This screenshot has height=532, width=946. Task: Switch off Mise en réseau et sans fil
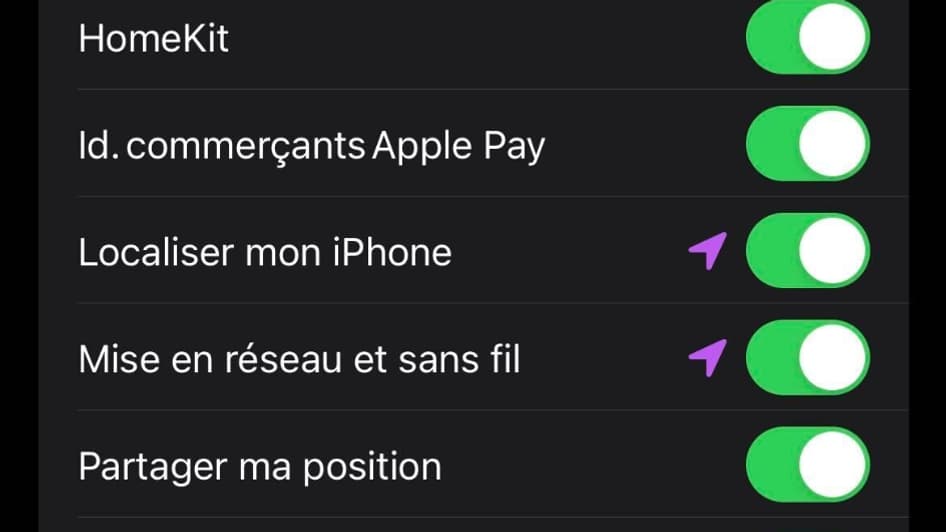(807, 357)
